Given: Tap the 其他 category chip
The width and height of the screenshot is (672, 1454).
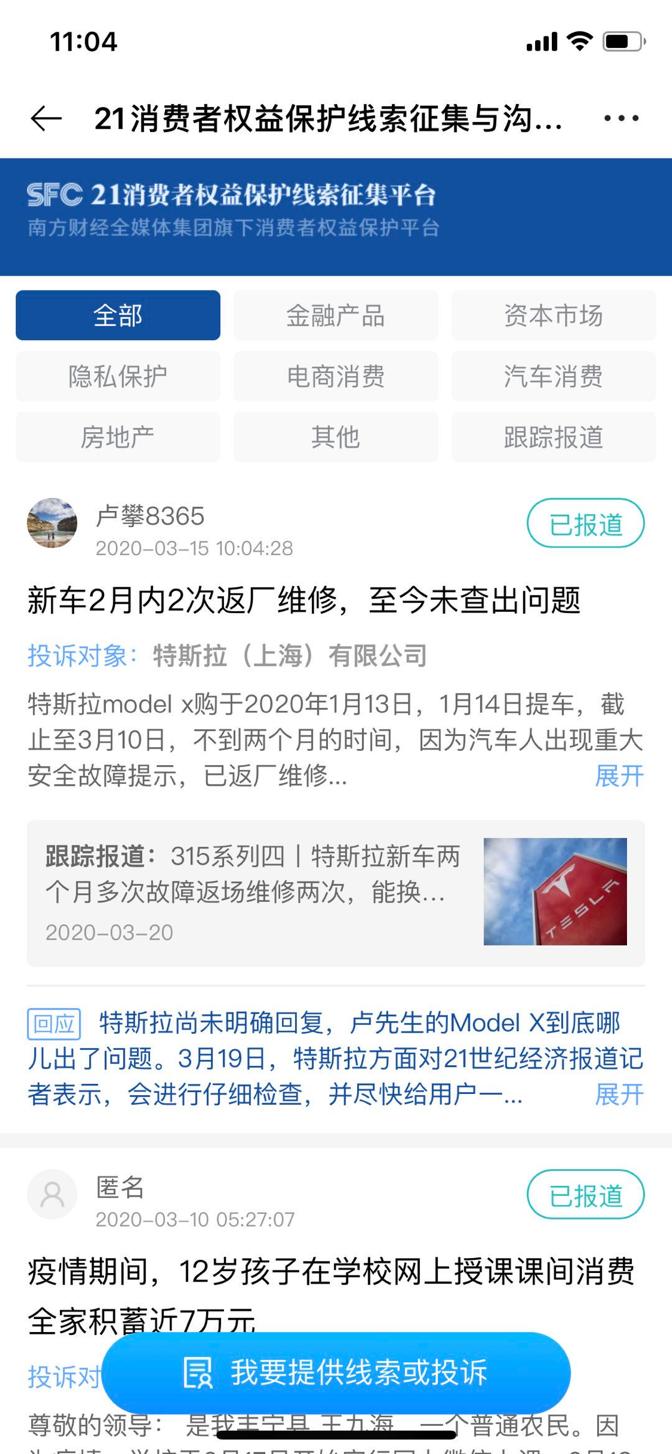Looking at the screenshot, I should [x=335, y=437].
